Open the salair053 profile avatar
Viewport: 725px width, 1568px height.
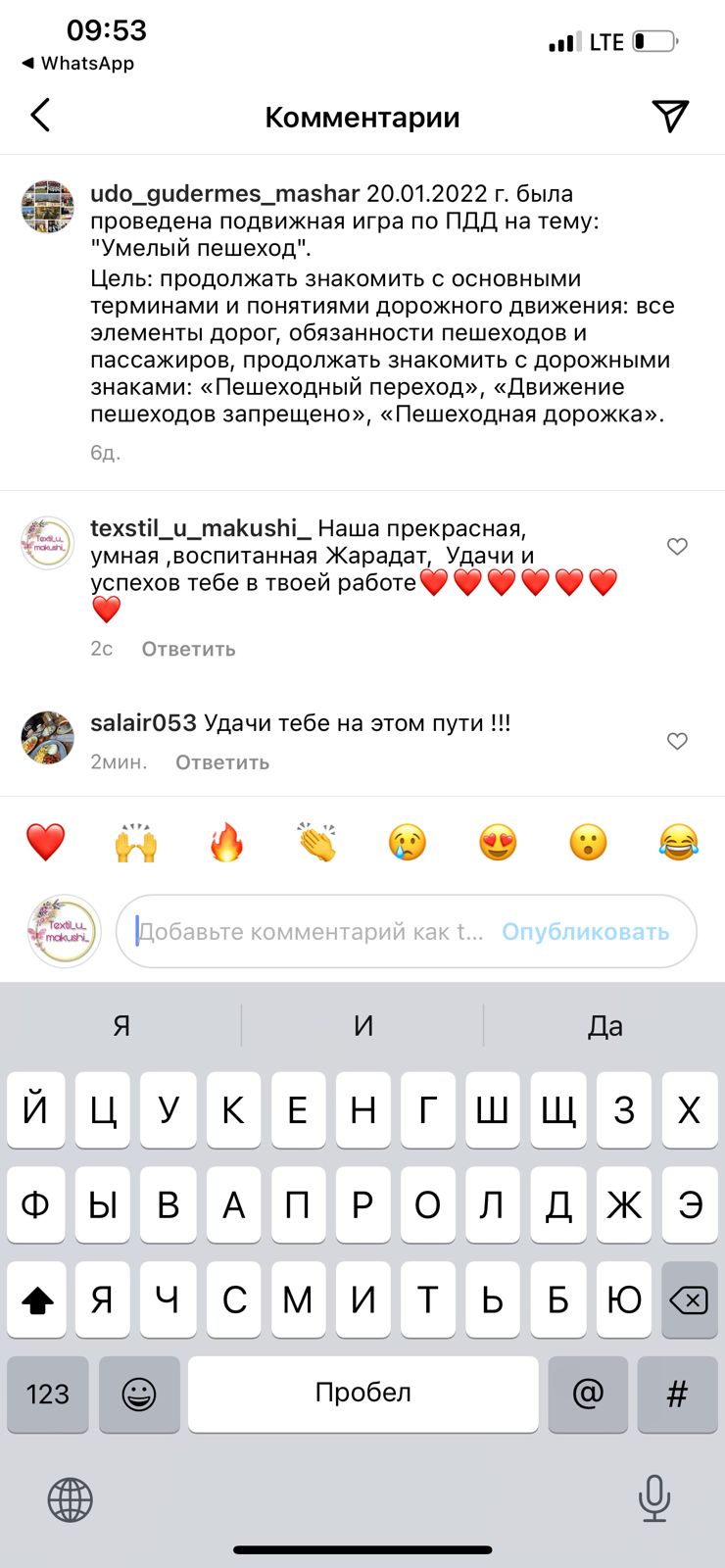pyautogui.click(x=47, y=738)
